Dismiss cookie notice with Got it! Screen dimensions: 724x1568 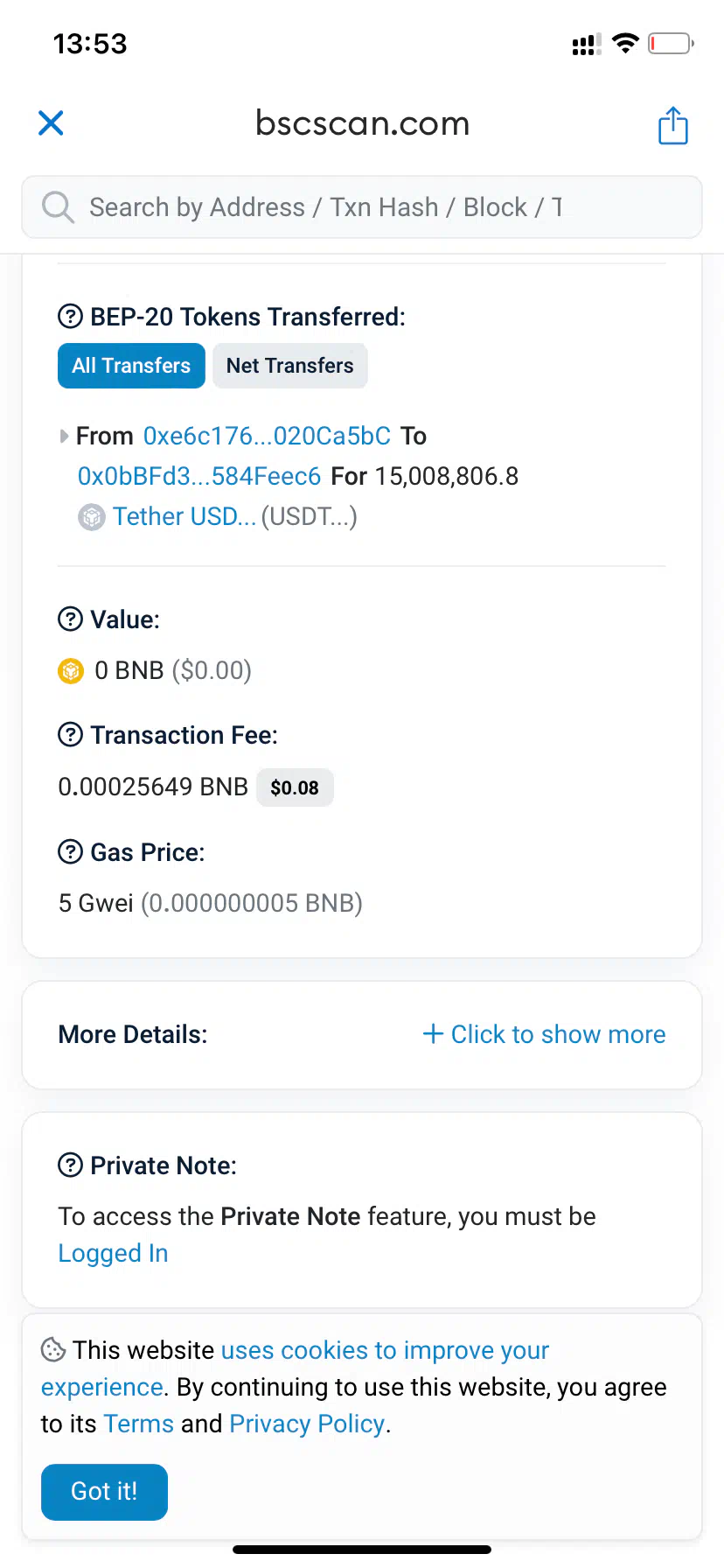pyautogui.click(x=104, y=1492)
